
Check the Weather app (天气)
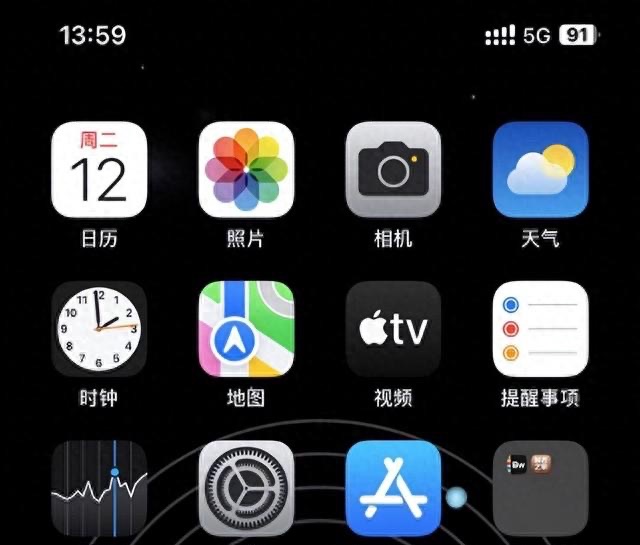tap(540, 169)
